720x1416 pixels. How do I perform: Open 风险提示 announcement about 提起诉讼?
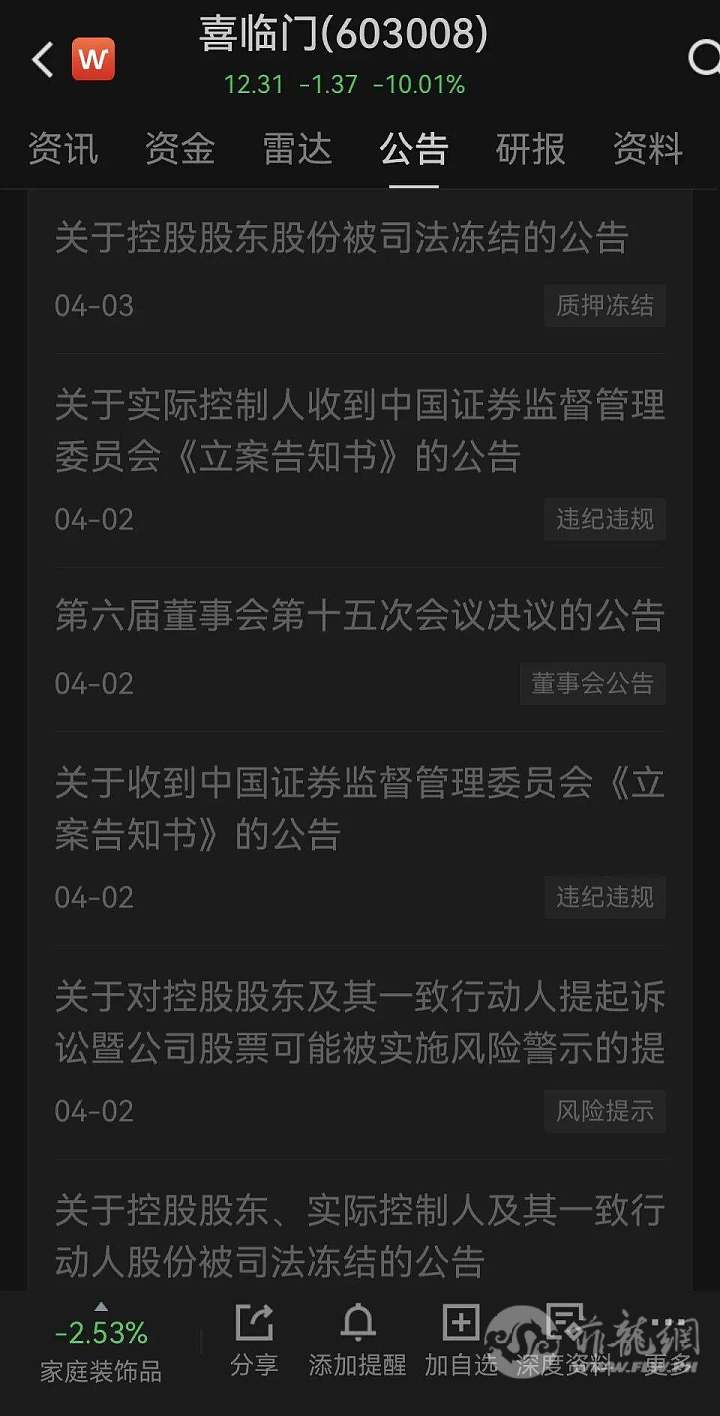[x=359, y=1022]
